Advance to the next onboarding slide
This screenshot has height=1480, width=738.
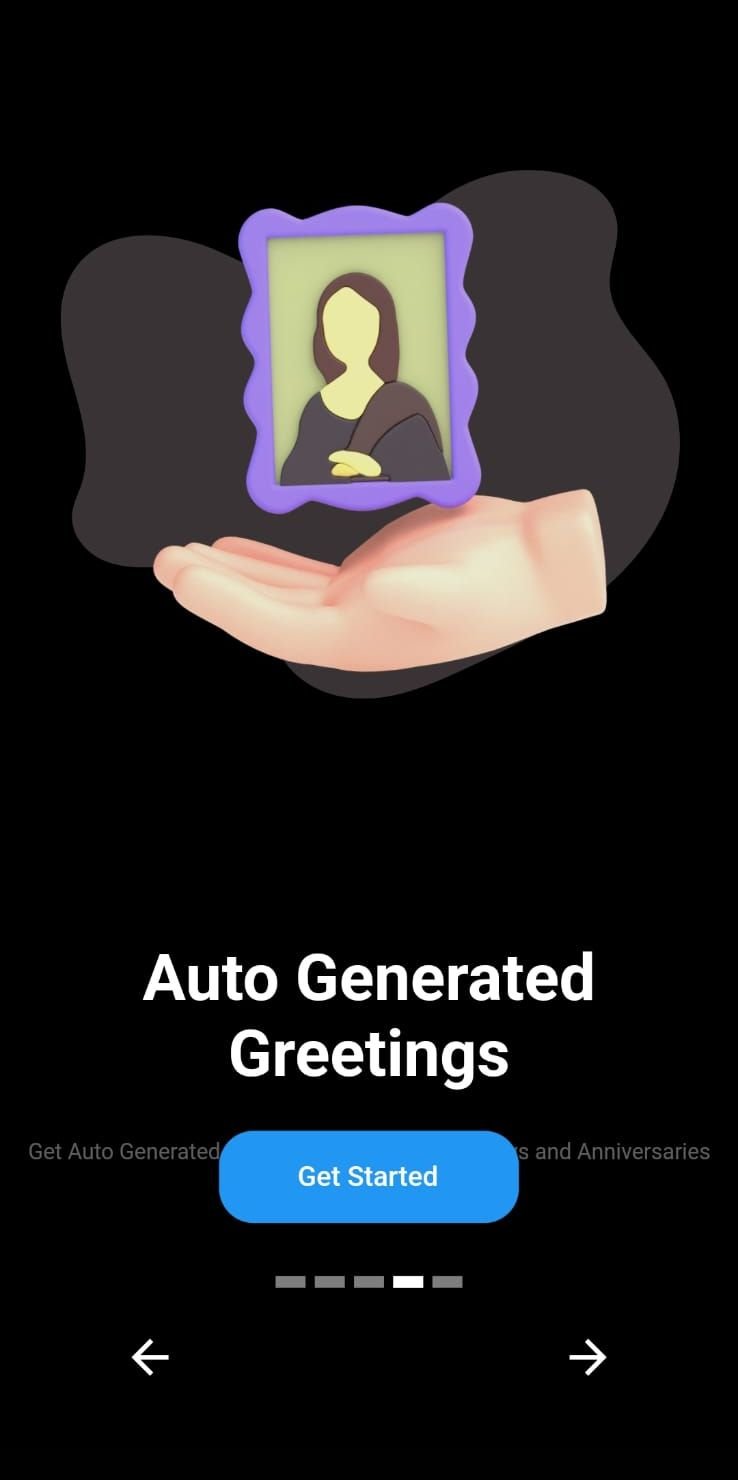coord(587,1357)
